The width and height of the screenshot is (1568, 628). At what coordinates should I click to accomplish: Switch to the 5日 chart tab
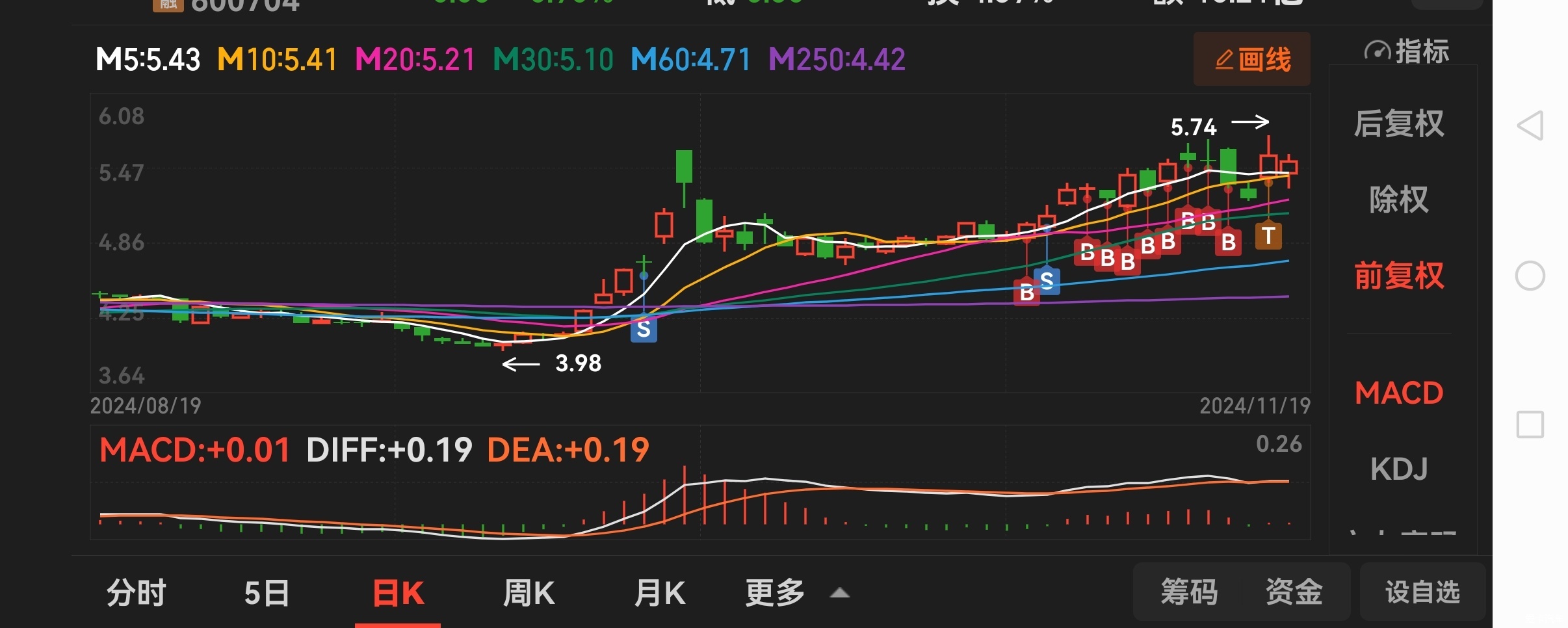coord(267,593)
